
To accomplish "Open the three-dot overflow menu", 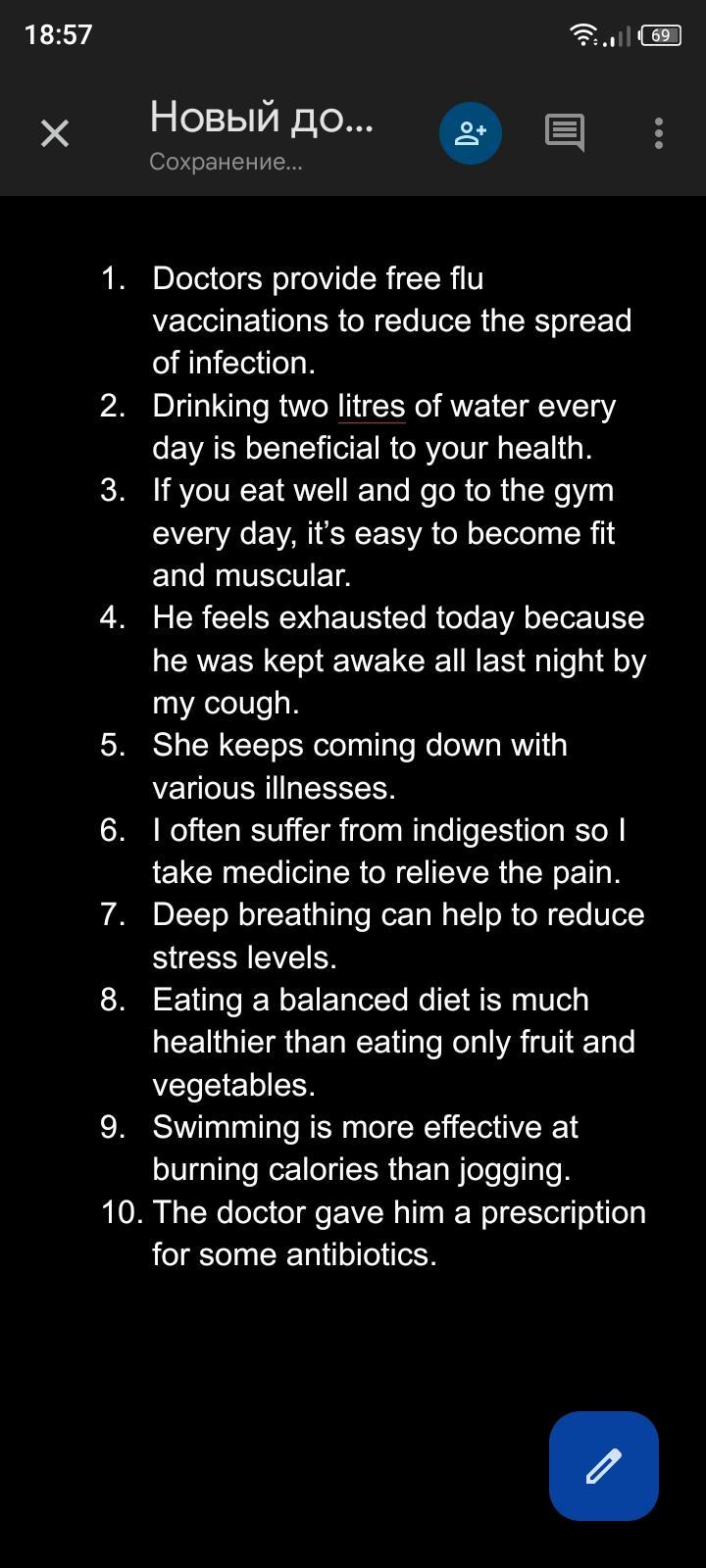I will click(x=659, y=133).
